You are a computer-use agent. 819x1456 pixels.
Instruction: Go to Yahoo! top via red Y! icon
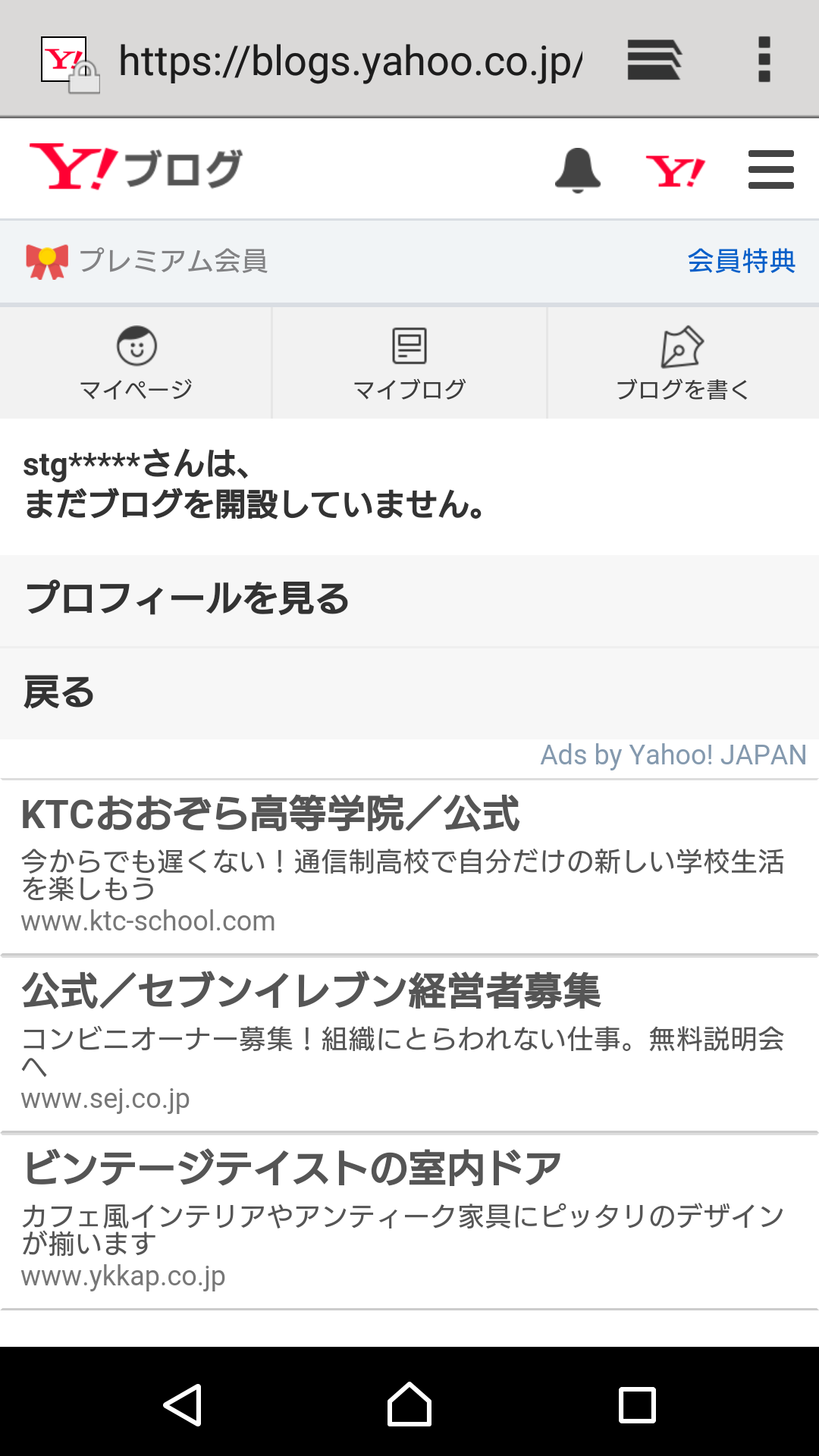tap(675, 171)
